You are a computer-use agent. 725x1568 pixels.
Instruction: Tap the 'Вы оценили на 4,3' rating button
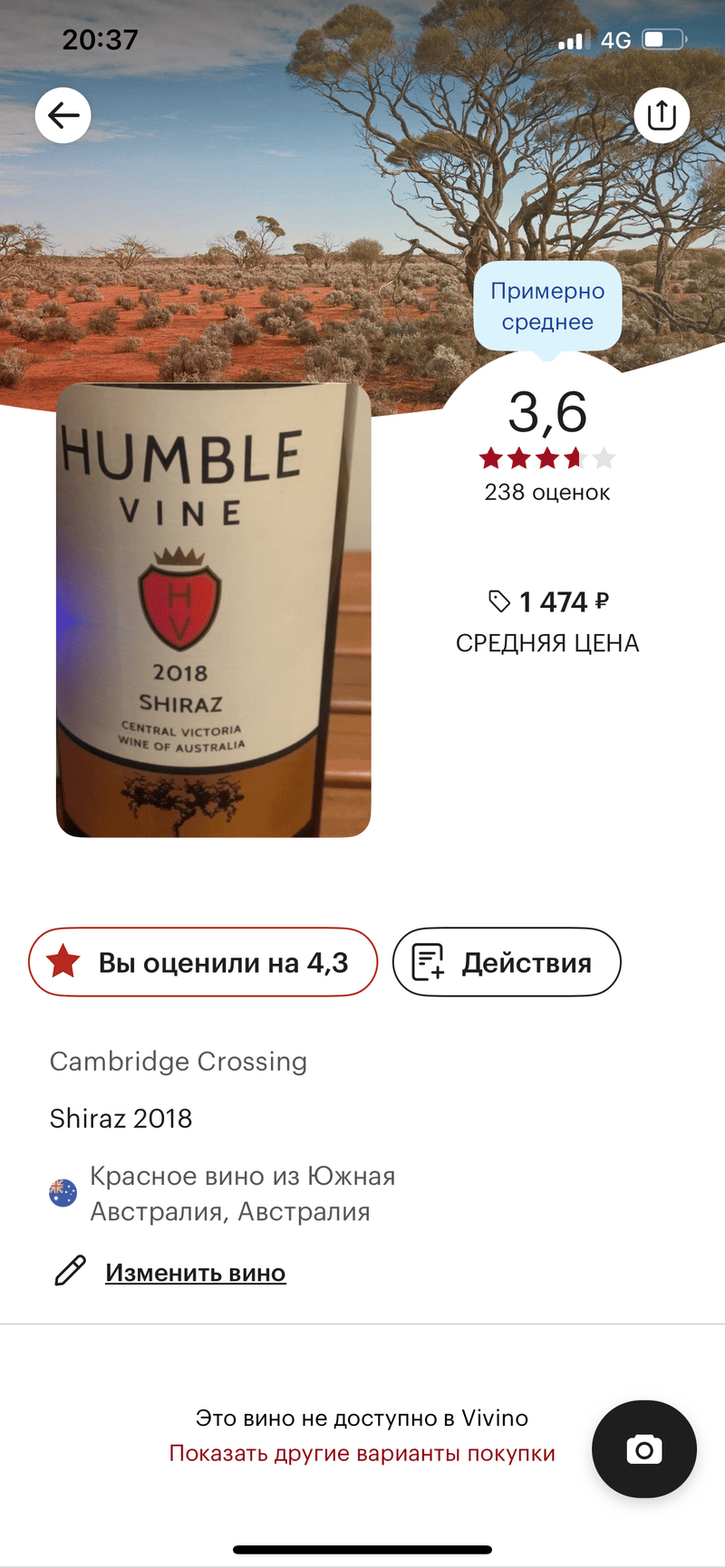[x=203, y=962]
